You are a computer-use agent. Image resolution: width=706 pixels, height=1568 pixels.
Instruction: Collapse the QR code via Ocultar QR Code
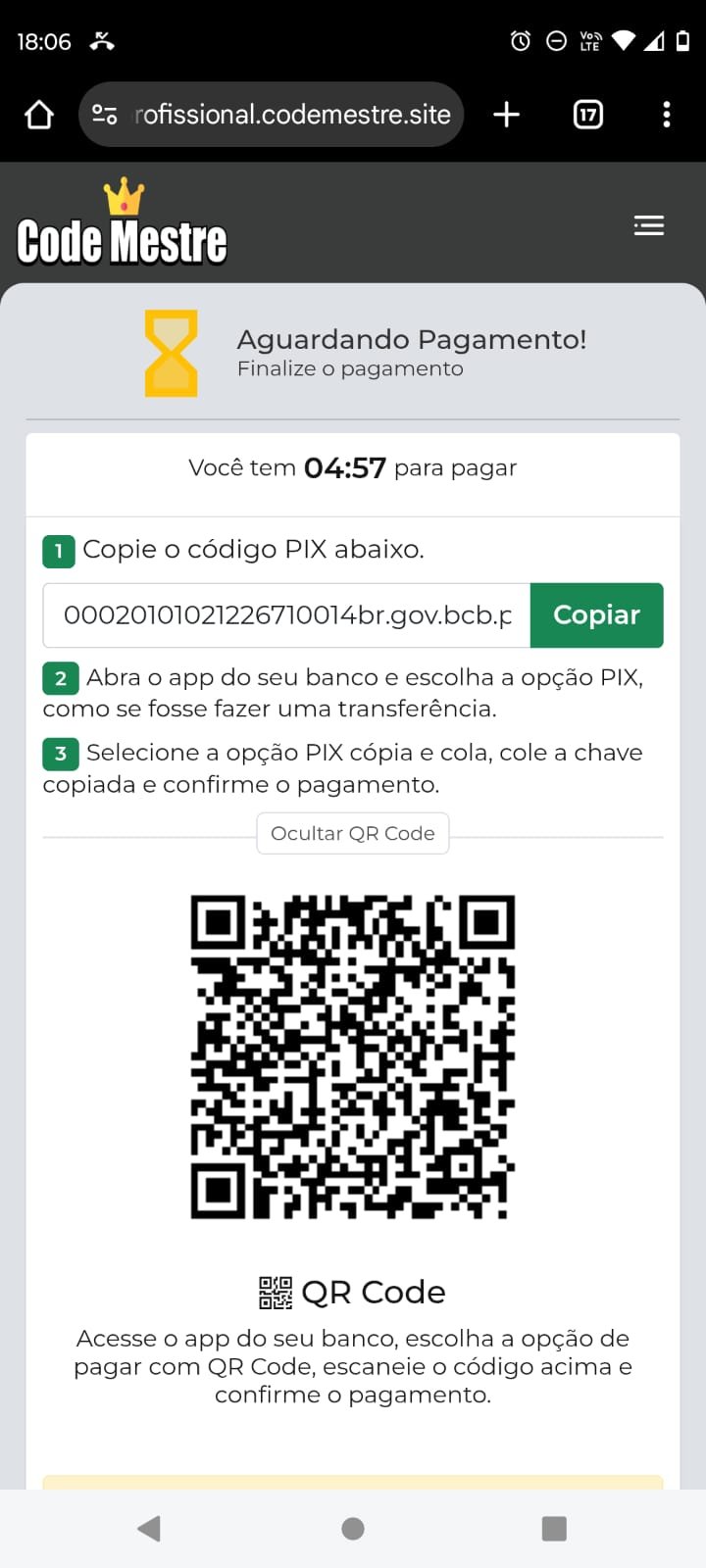[x=352, y=833]
